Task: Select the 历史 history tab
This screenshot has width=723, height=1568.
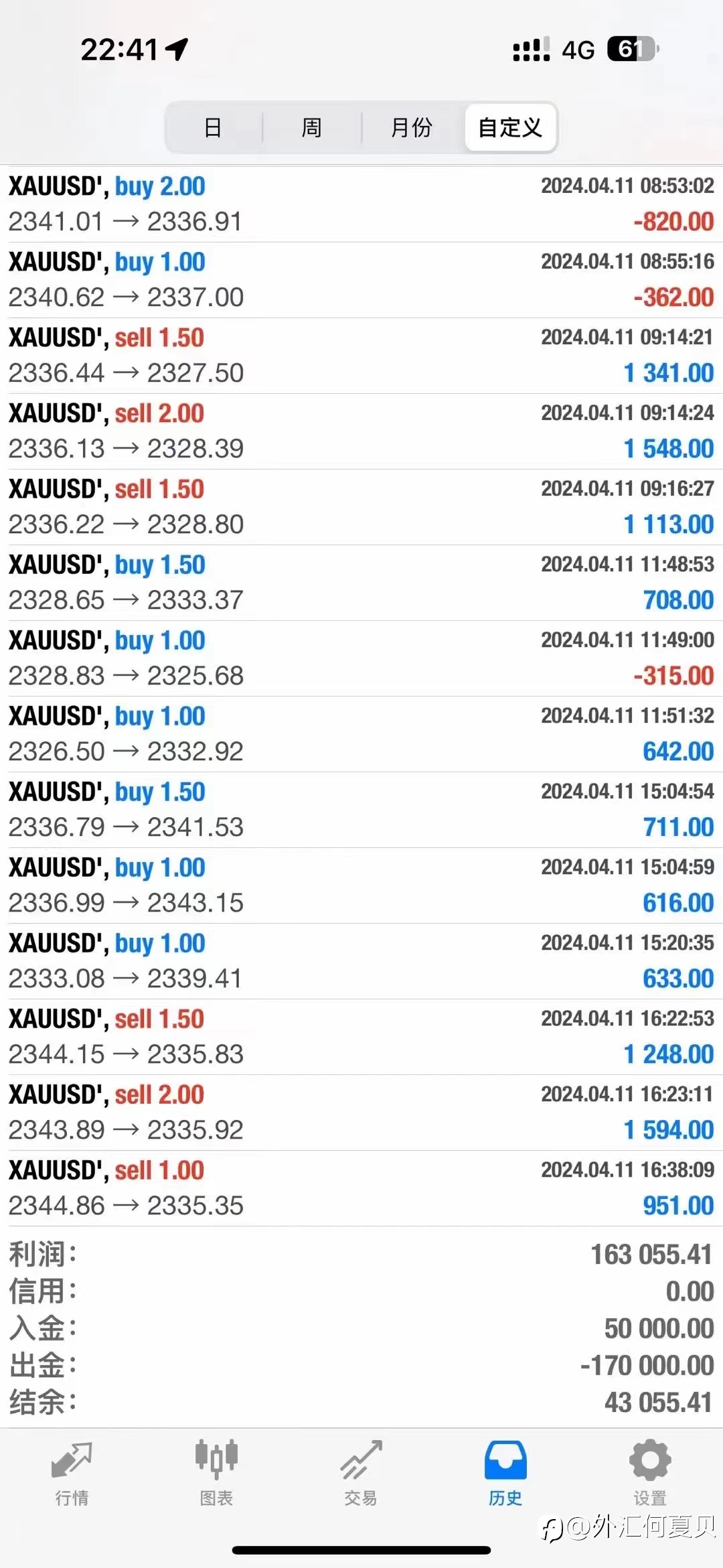Action: pyautogui.click(x=505, y=1472)
